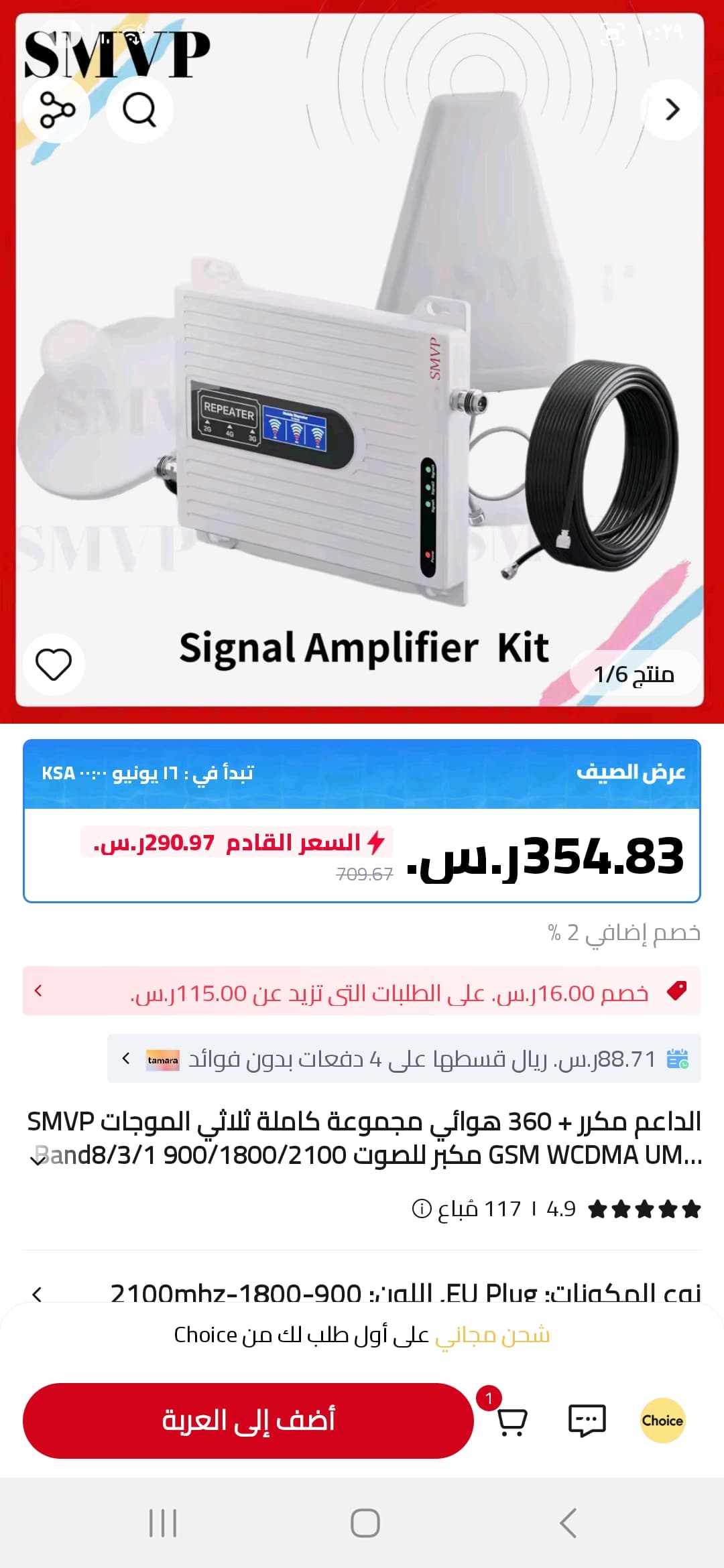Open the Choice badge
This screenshot has width=724, height=1568.
coord(662,1421)
